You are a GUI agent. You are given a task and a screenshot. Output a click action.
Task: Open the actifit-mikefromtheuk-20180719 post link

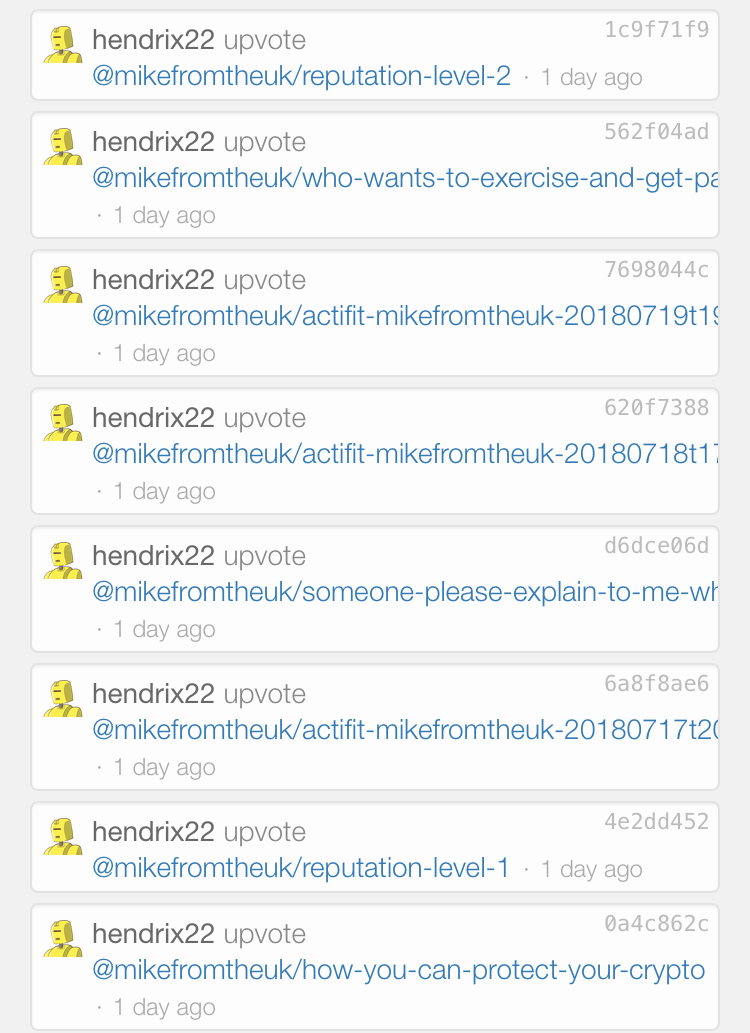404,316
